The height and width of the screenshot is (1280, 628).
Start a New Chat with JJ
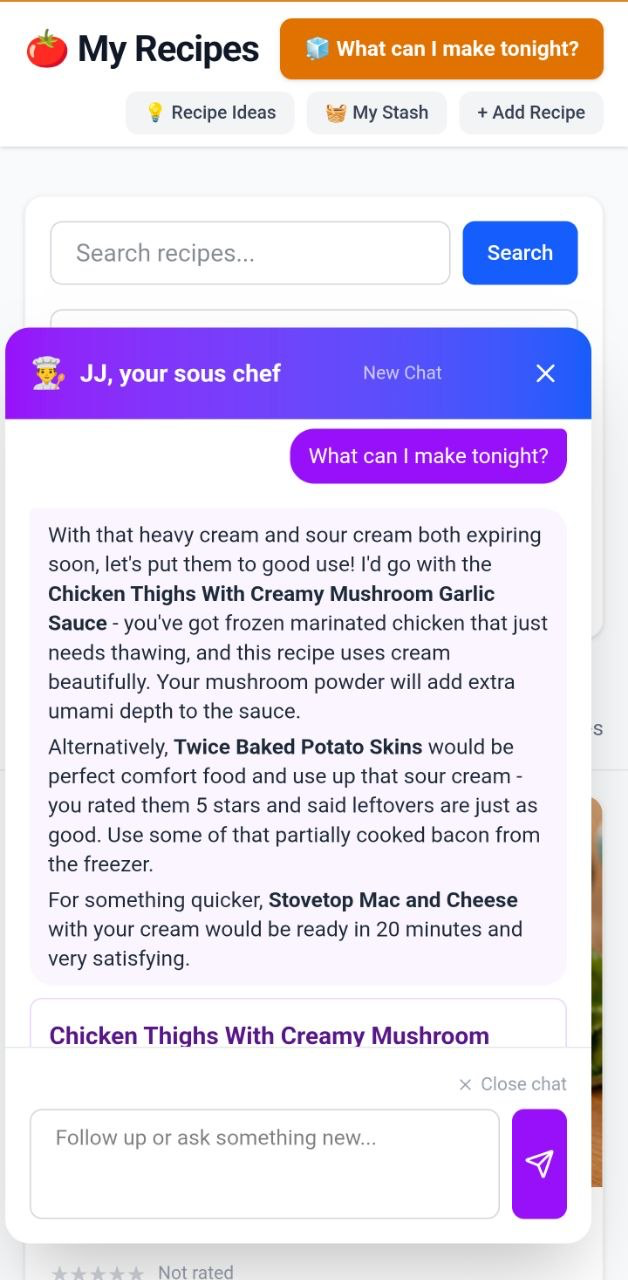tap(402, 373)
